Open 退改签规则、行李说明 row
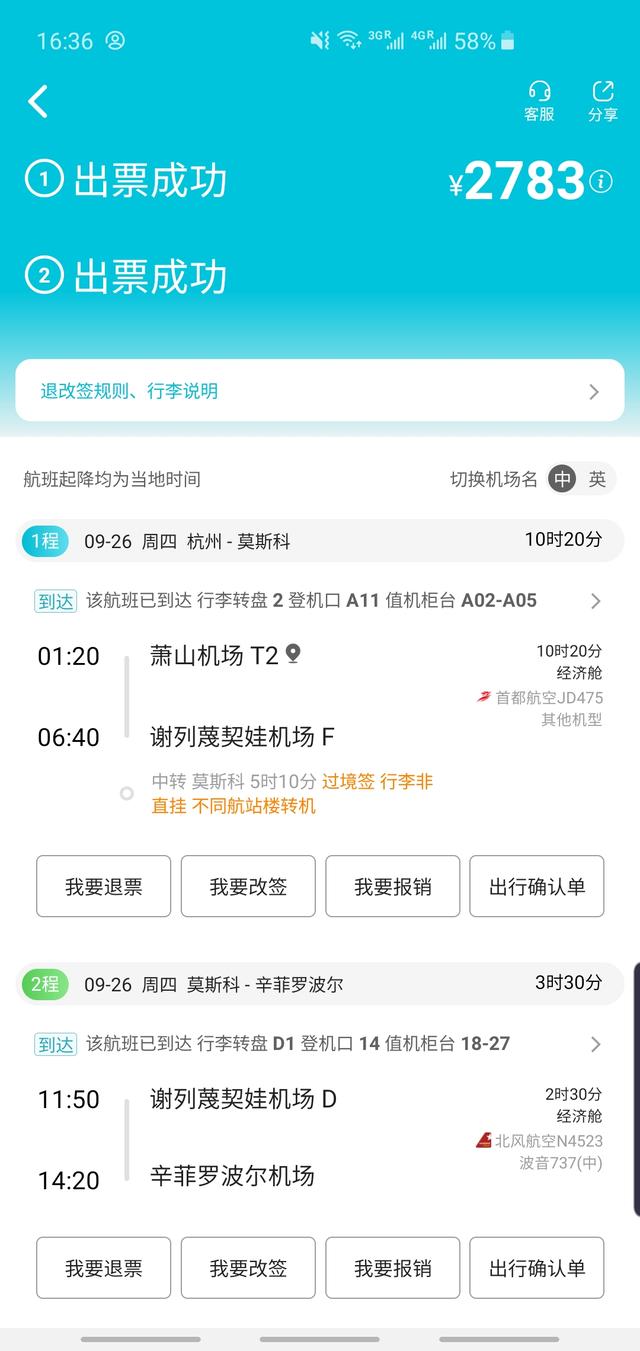The image size is (640, 1351). (320, 391)
